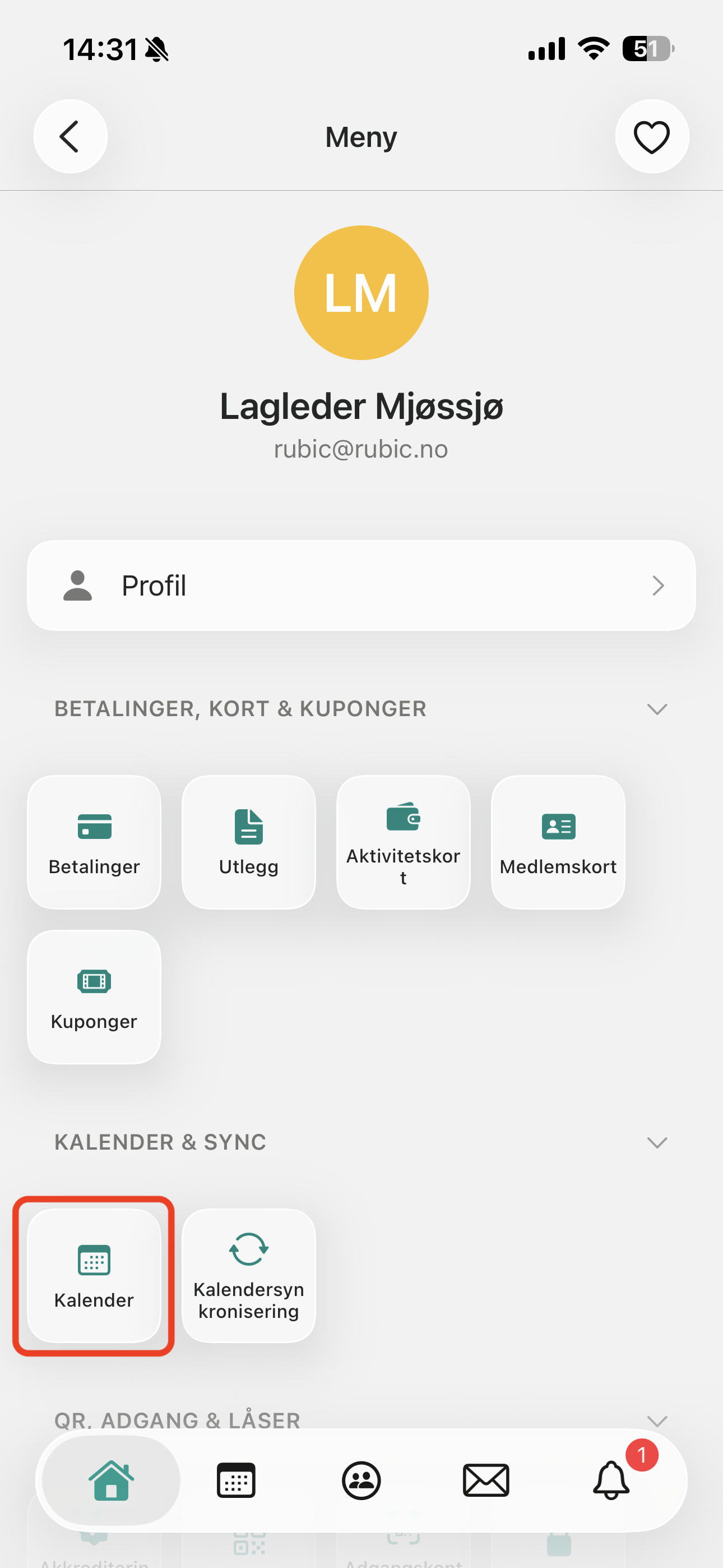This screenshot has width=723, height=1568.
Task: Switch to the home tab
Action: (112, 1481)
